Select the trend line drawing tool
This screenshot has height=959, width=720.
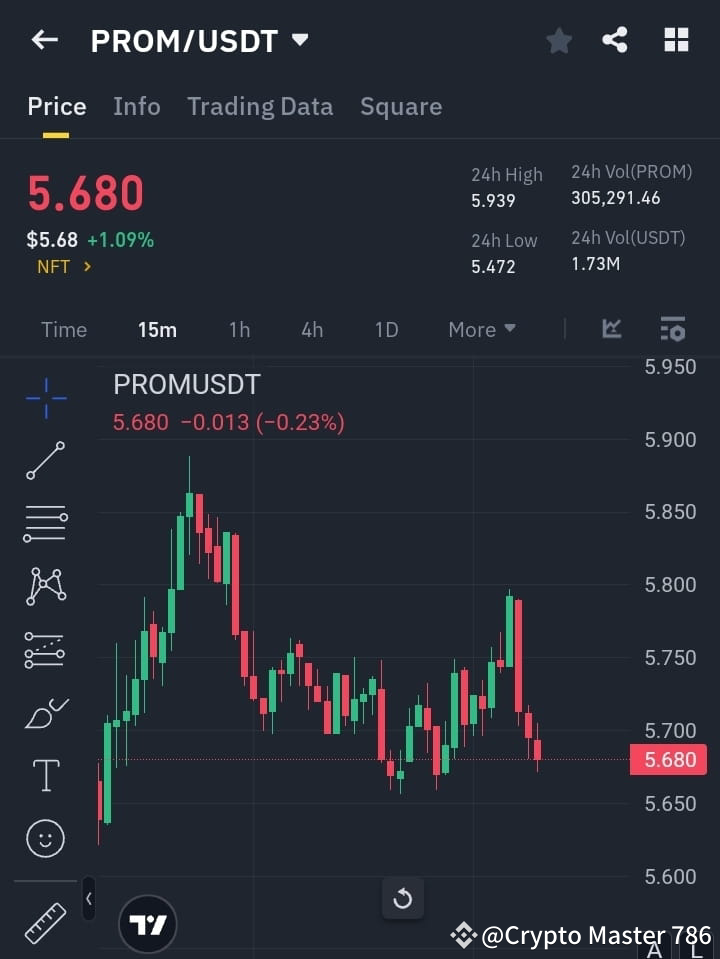tap(44, 461)
